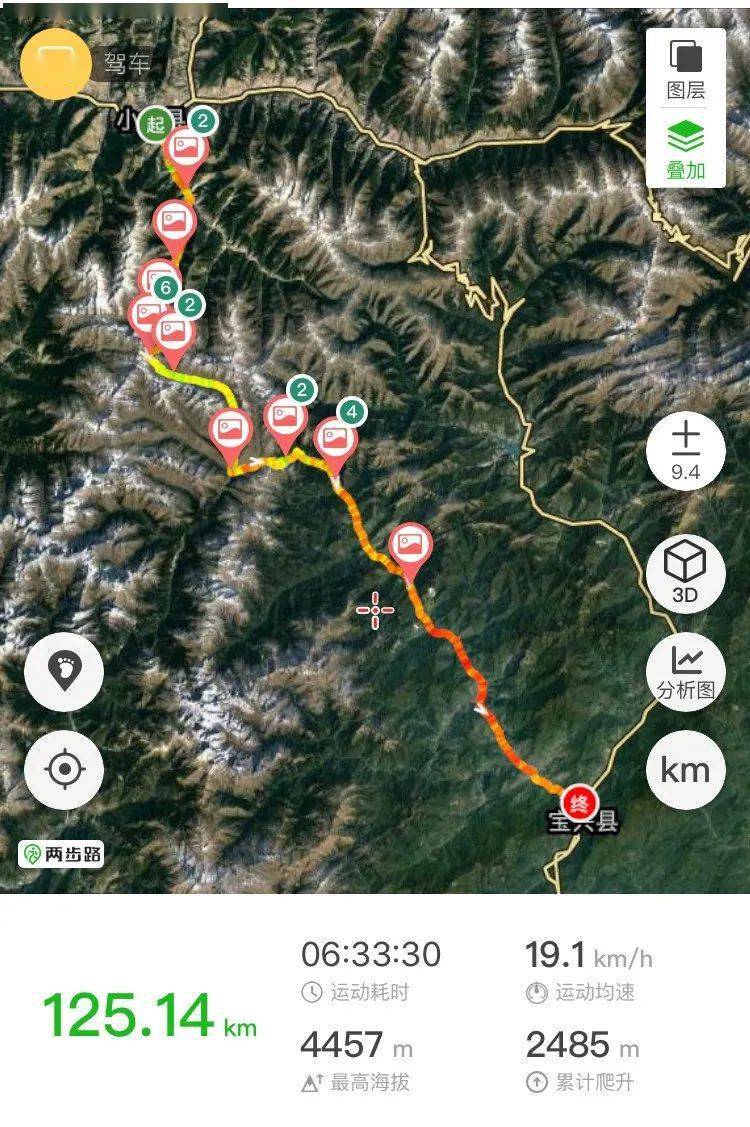Open the photo marker with badge 6
Screen dimensions: 750x1127
(x=158, y=283)
